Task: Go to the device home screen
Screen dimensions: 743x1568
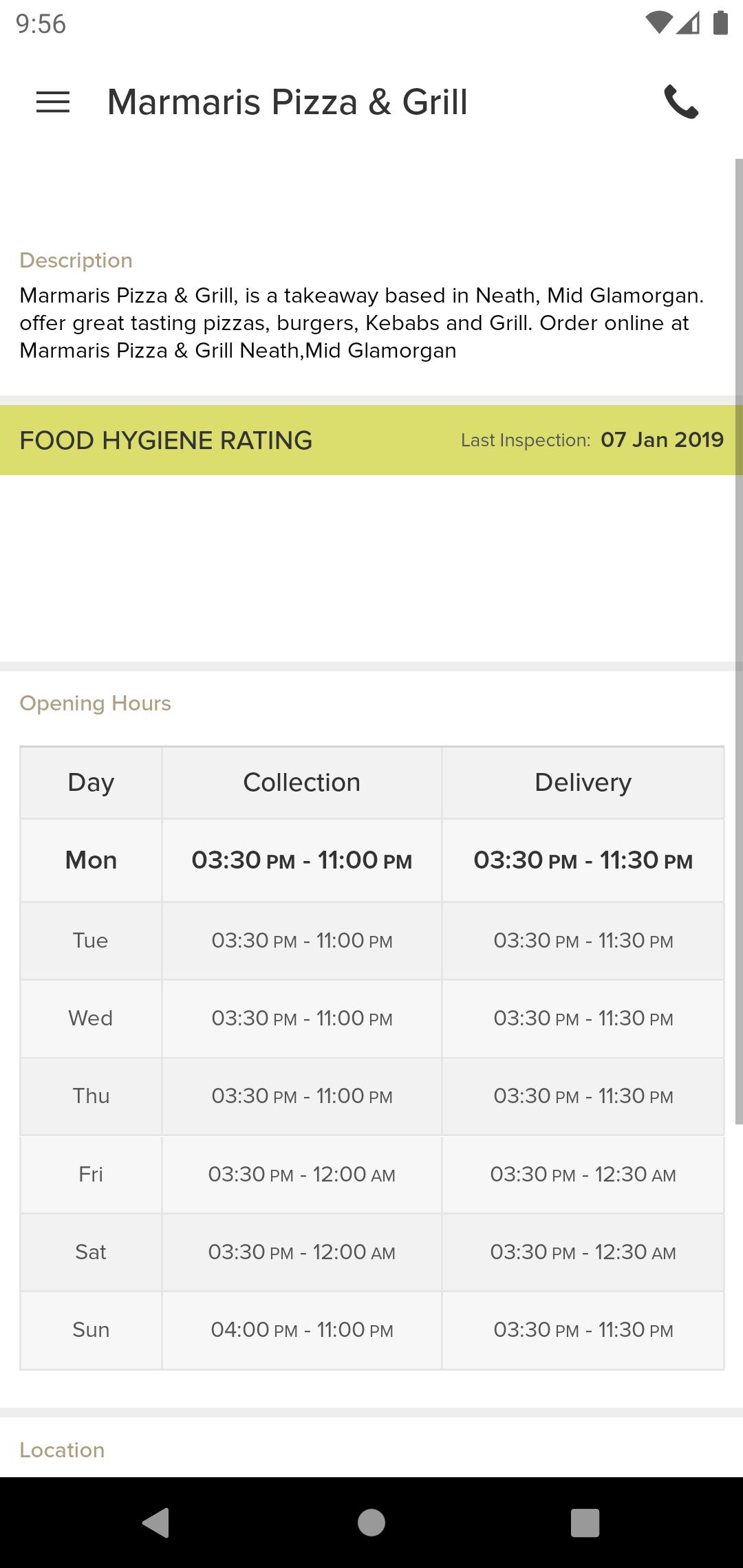Action: 371,1522
